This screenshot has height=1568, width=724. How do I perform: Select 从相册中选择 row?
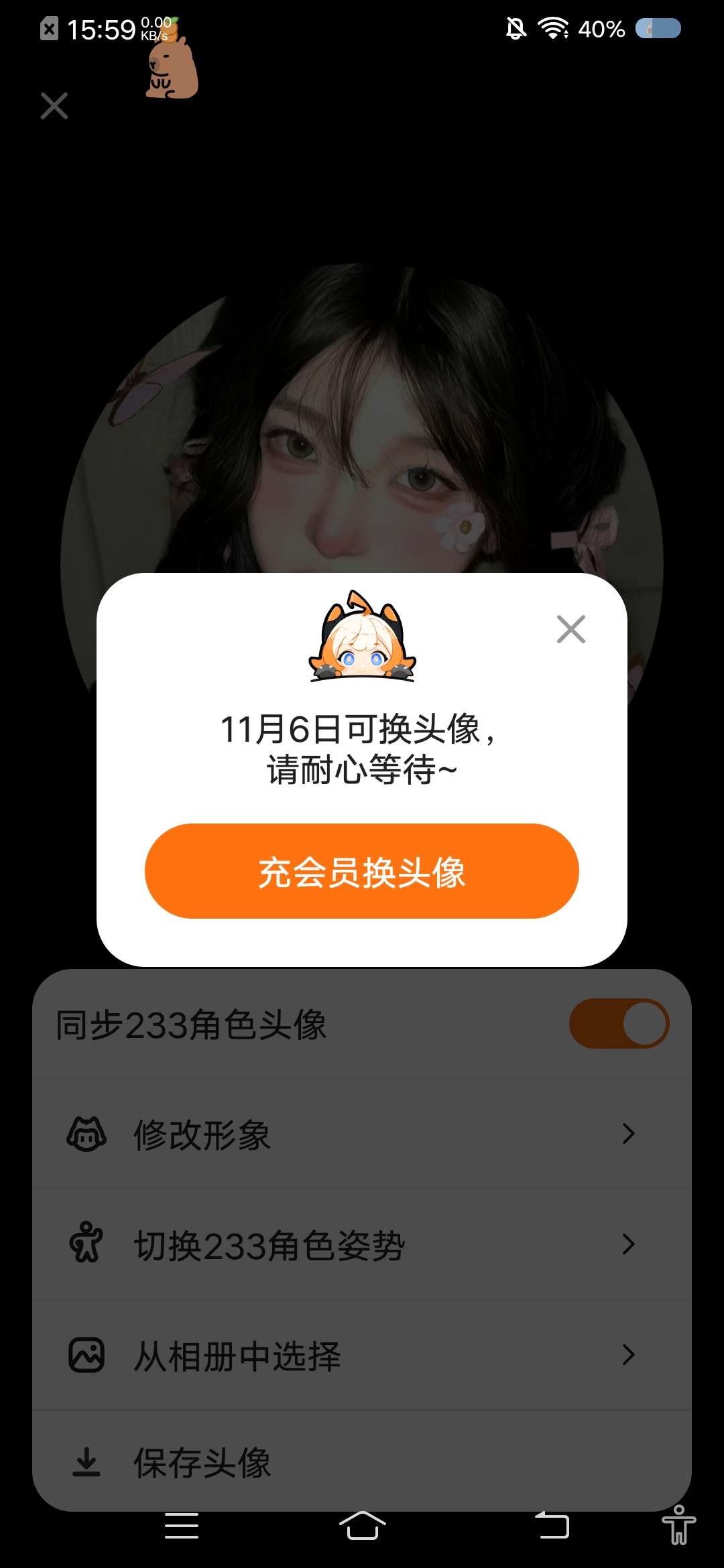tap(362, 1356)
